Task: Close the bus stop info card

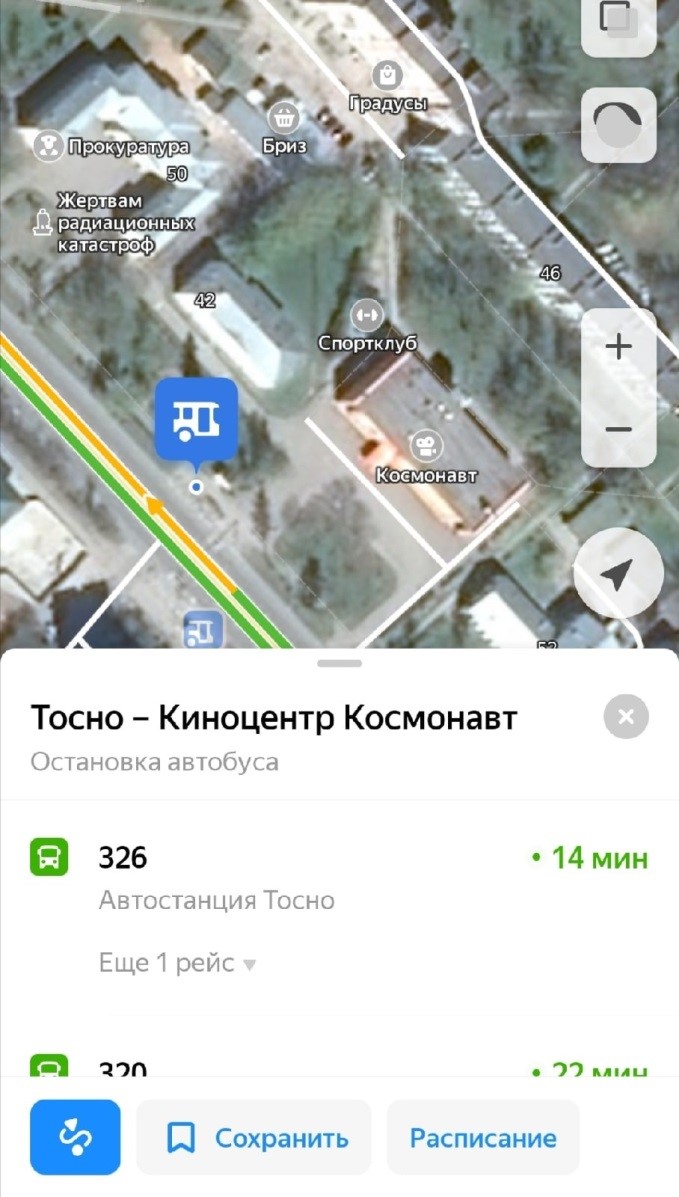Action: pyautogui.click(x=626, y=717)
